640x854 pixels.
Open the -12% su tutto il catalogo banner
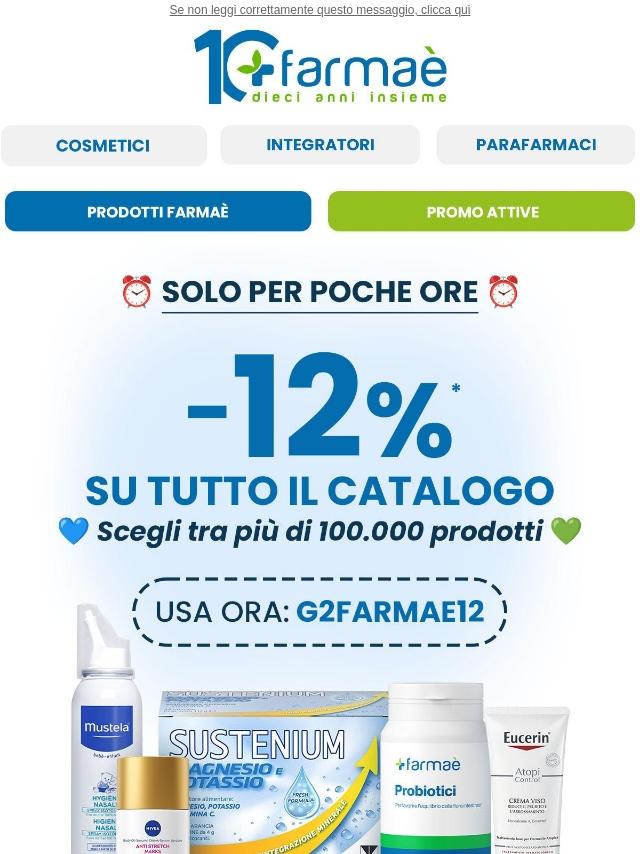point(320,450)
